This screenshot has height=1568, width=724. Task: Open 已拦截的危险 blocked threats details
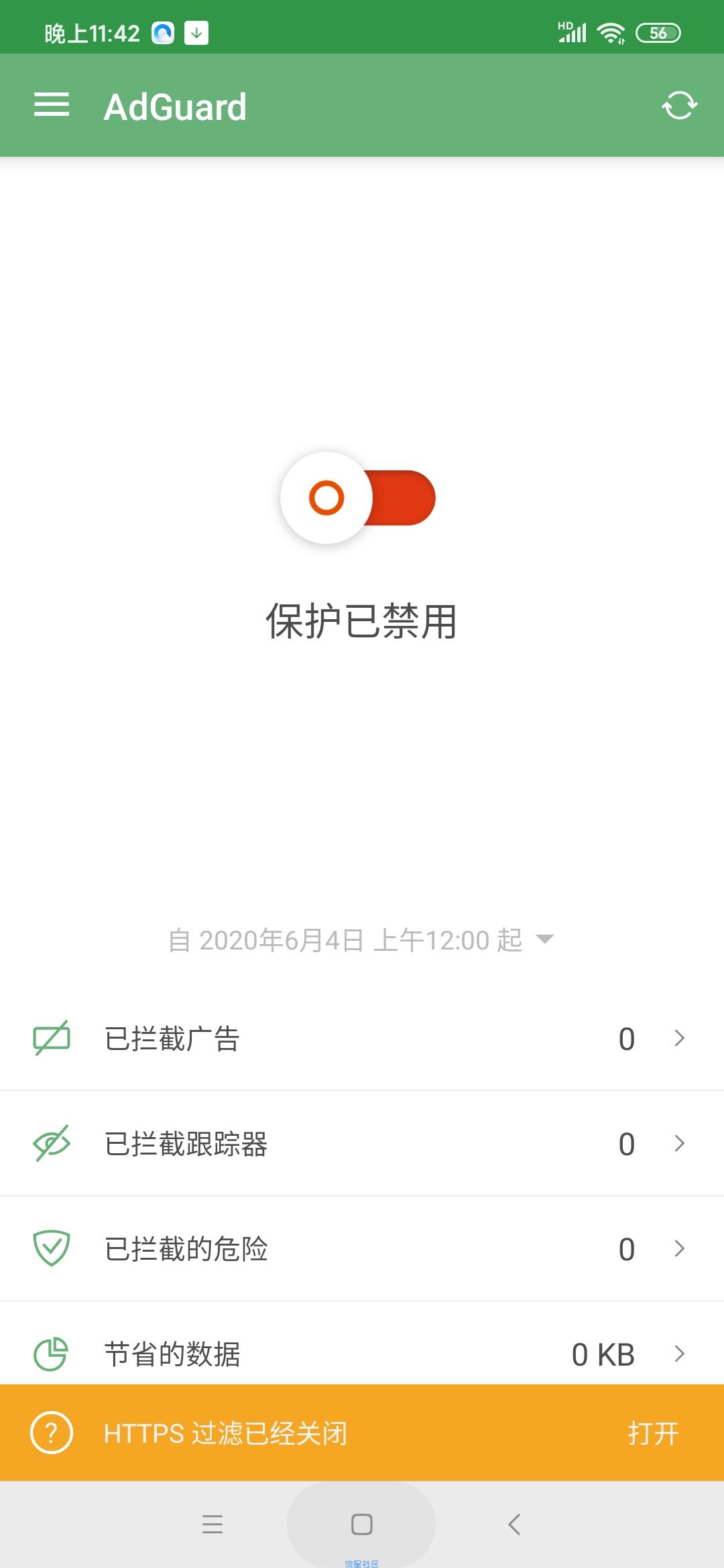[362, 1248]
